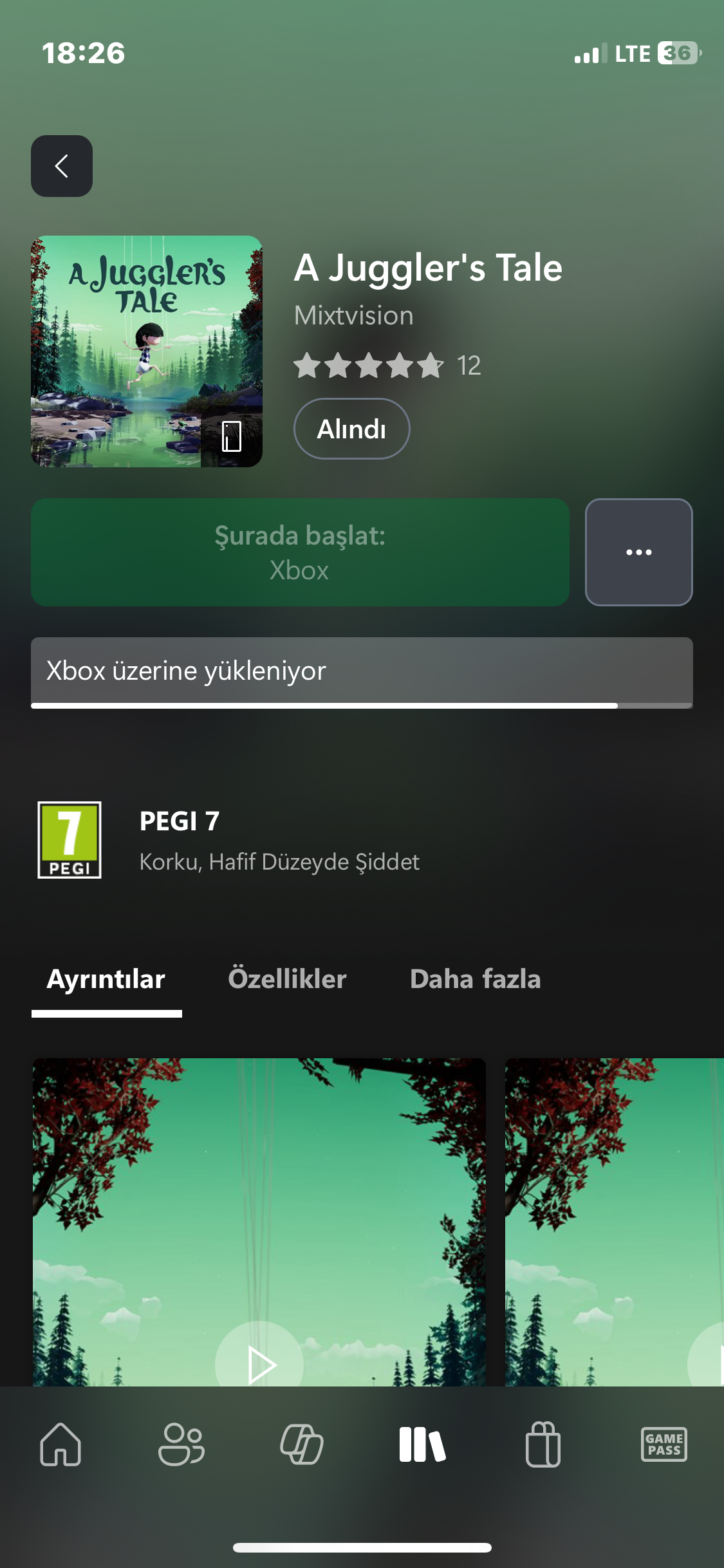Open the Xbox üzerine yükleniyor install status
The height and width of the screenshot is (1568, 724).
[x=362, y=672]
